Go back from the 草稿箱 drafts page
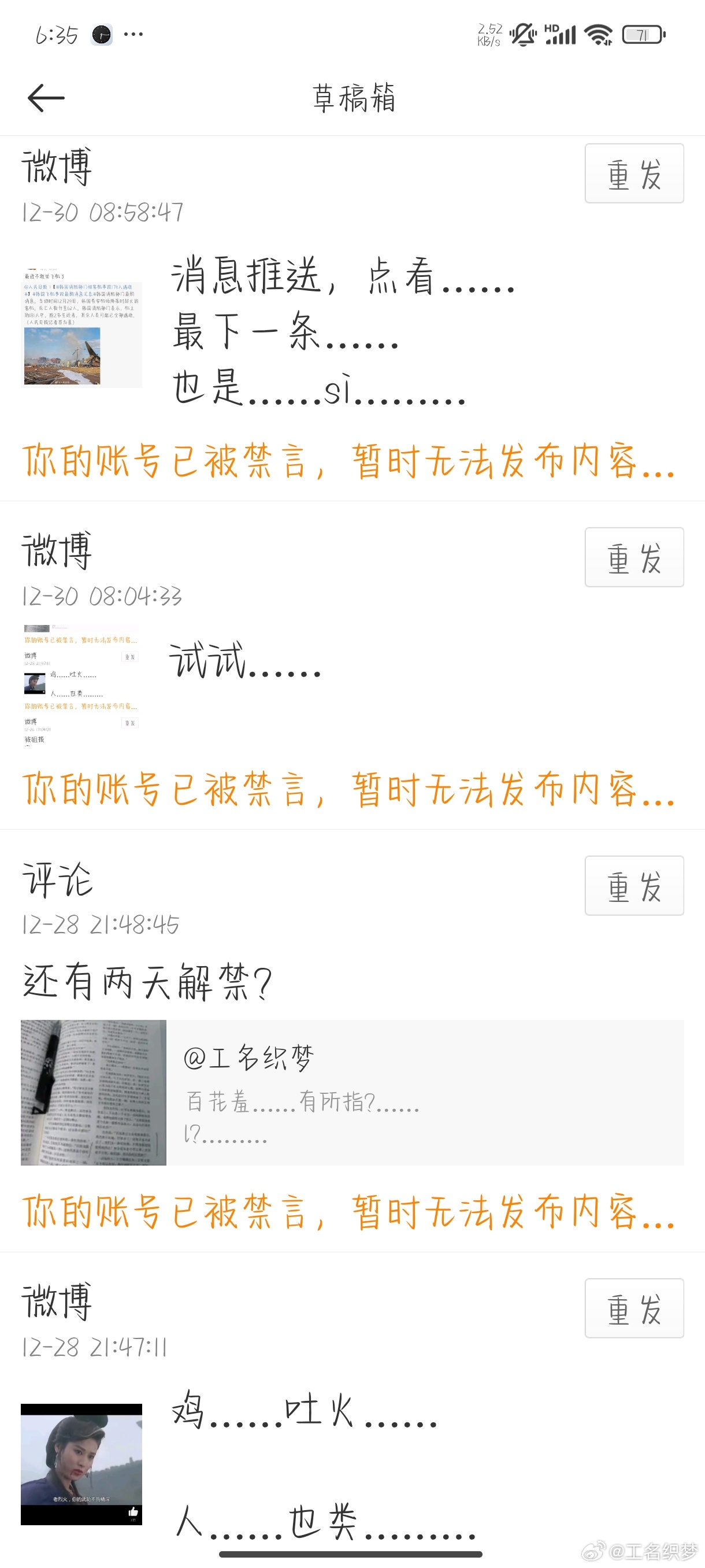Screen dimensions: 705x1568 click(x=46, y=98)
